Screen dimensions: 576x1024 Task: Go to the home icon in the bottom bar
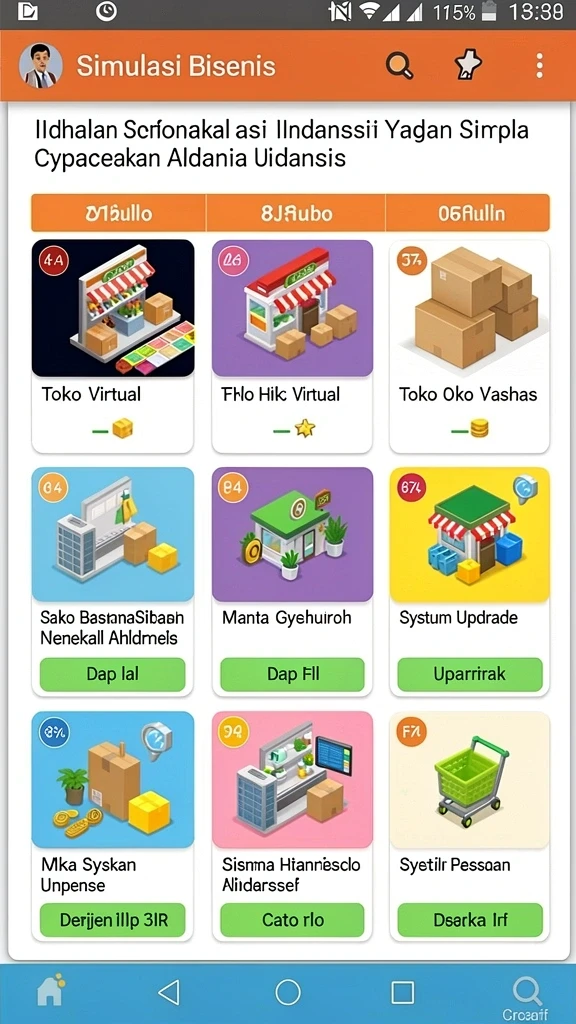(51, 991)
